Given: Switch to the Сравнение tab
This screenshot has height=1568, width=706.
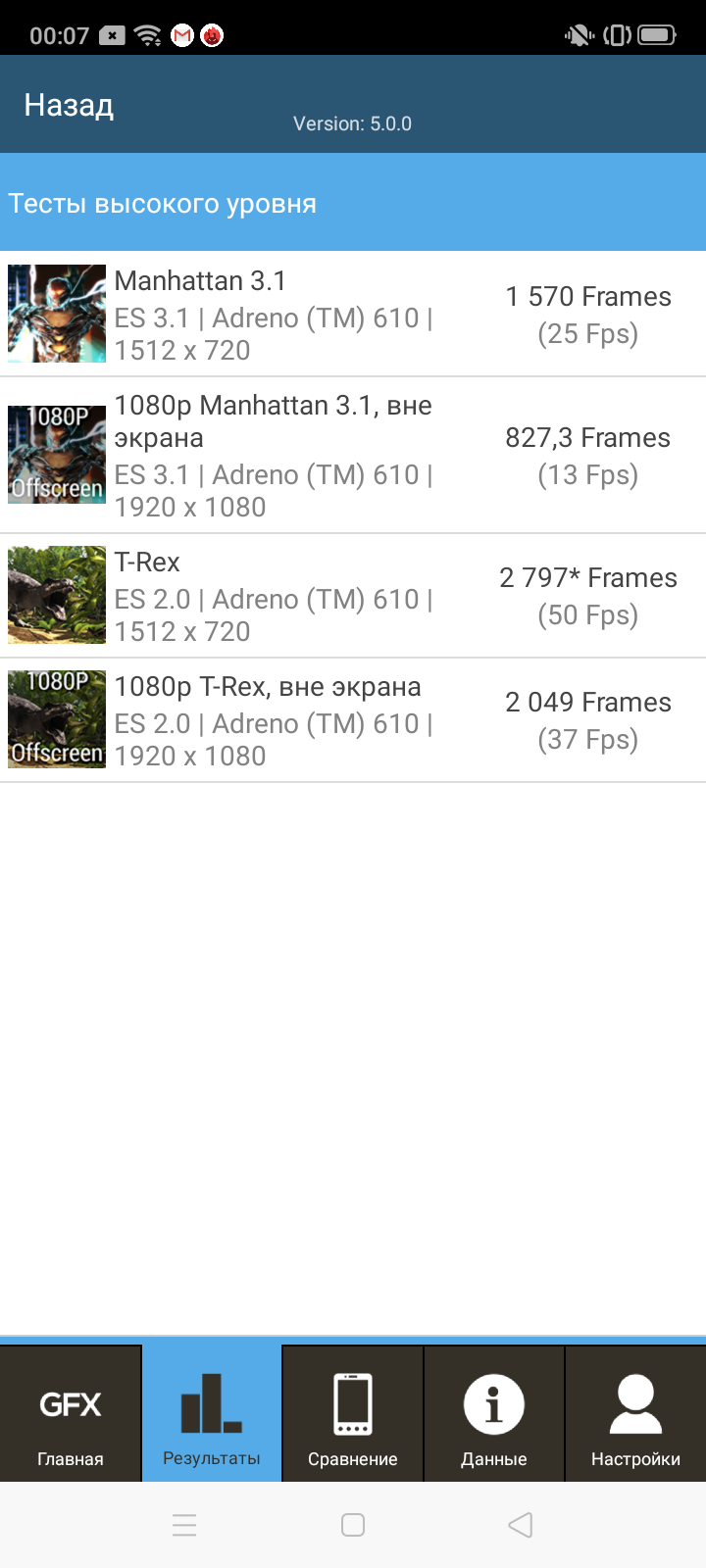Looking at the screenshot, I should pos(353,1413).
